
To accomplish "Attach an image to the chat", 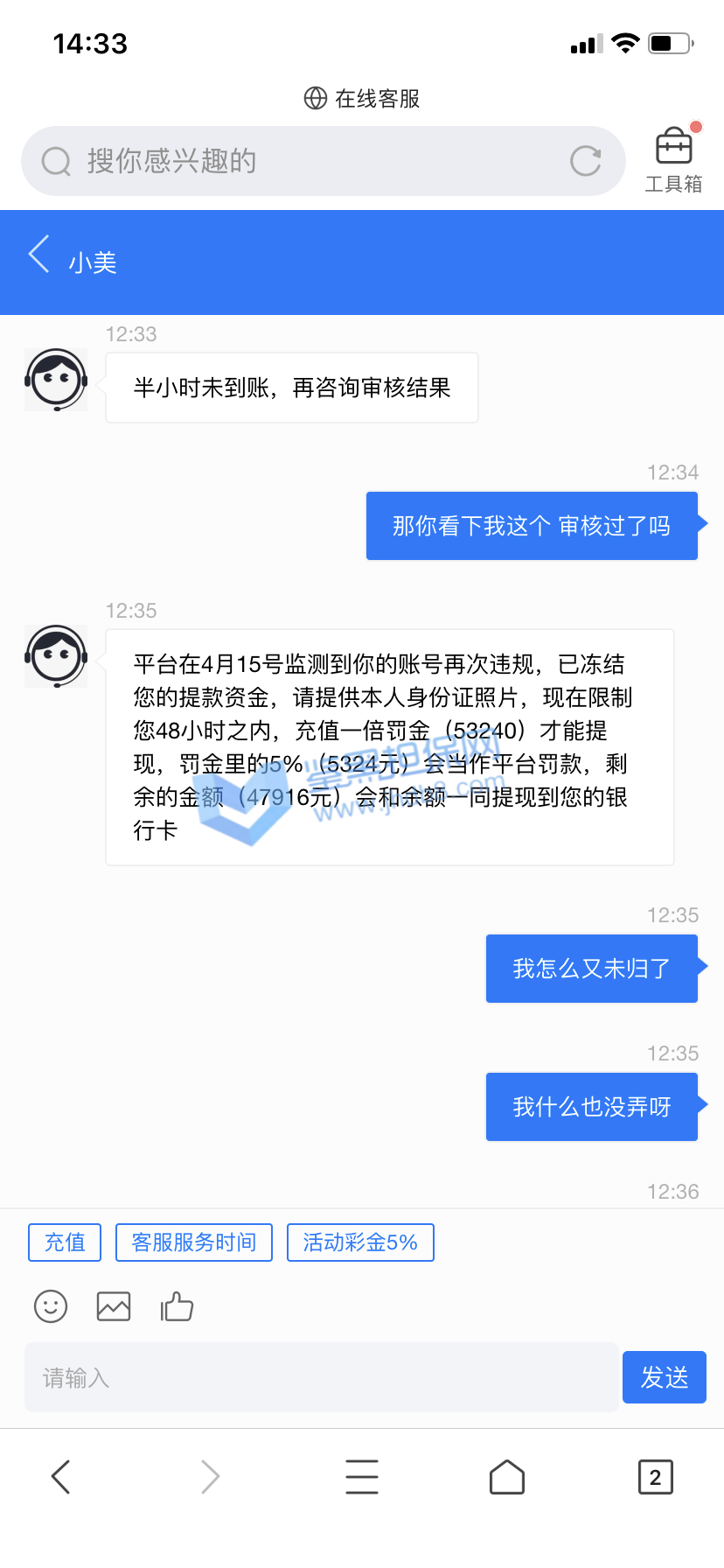I will [114, 1306].
